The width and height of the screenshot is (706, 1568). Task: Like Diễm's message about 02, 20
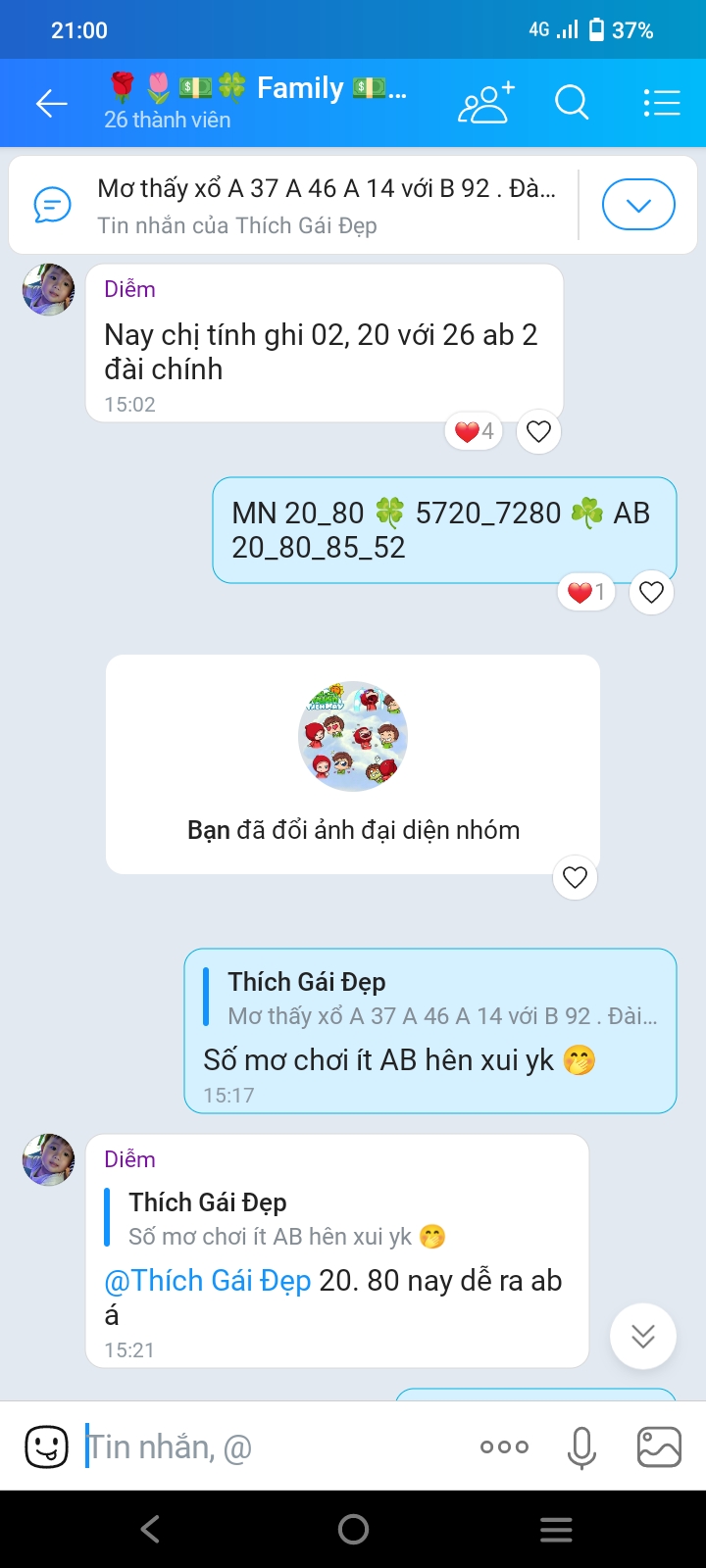click(538, 431)
